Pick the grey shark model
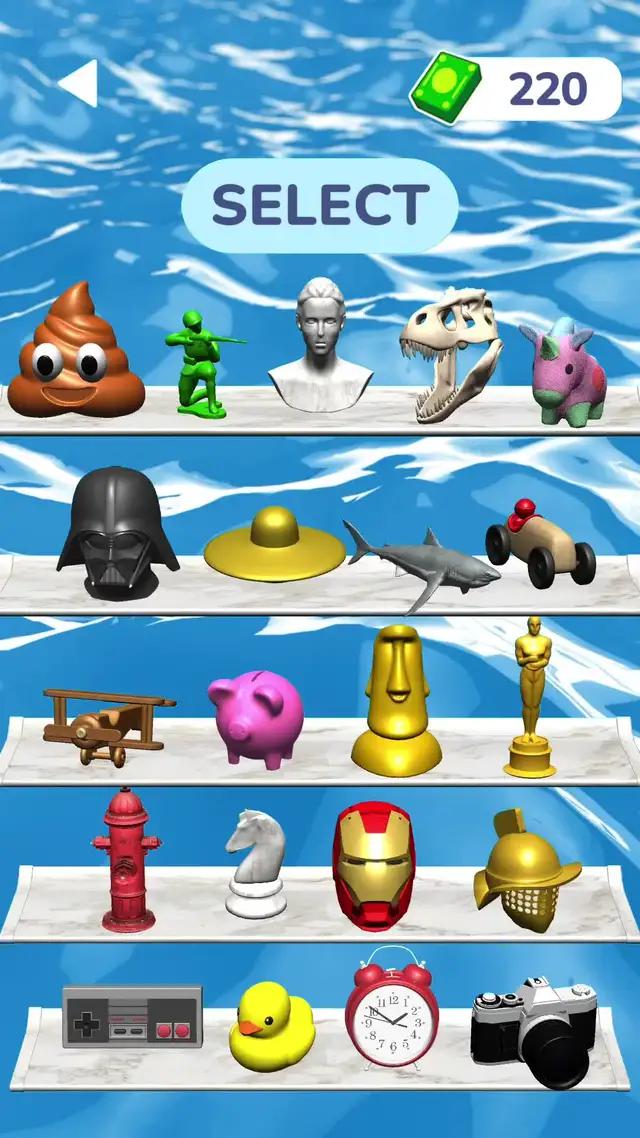This screenshot has height=1138, width=640. tap(420, 561)
